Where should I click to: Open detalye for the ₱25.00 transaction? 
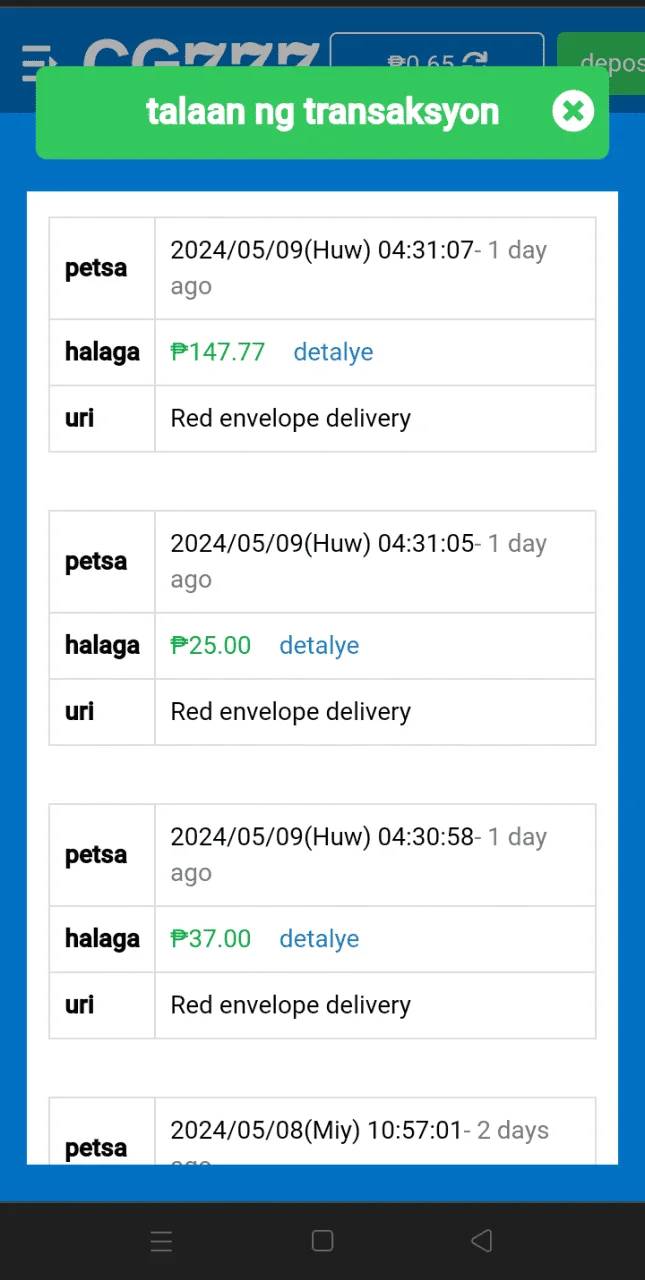tap(319, 645)
